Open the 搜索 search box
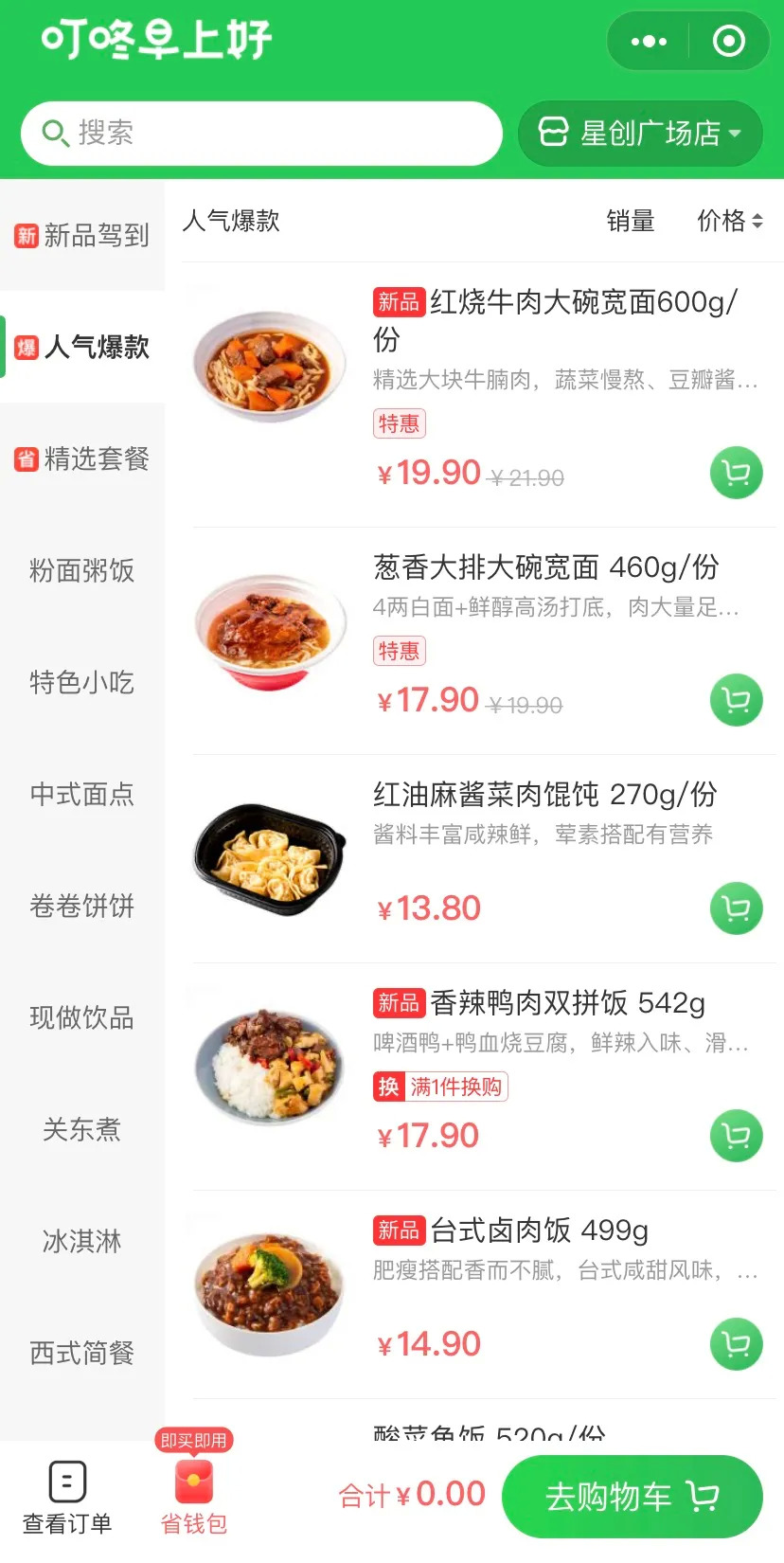The height and width of the screenshot is (1563, 784). click(x=260, y=133)
